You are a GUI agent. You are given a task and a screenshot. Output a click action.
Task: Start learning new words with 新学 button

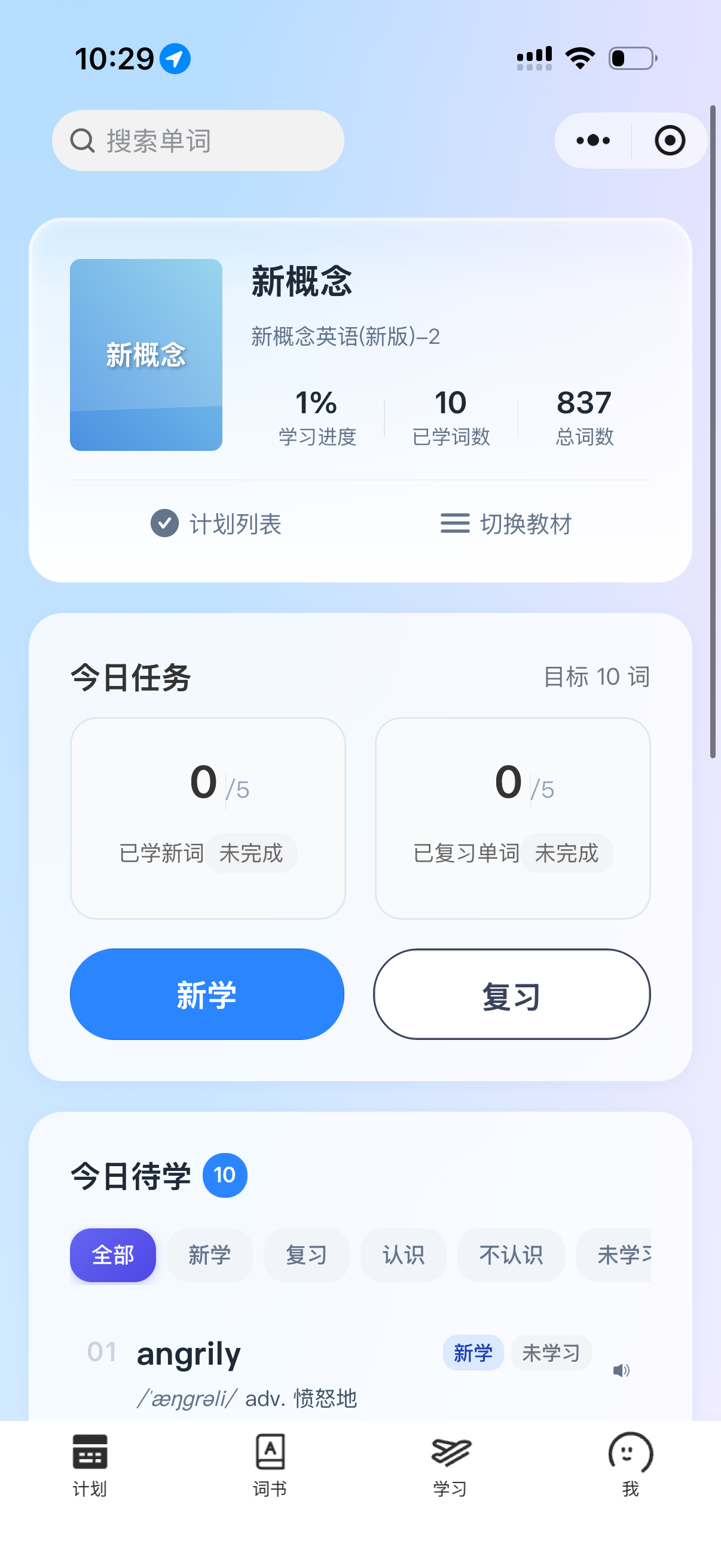(x=207, y=994)
